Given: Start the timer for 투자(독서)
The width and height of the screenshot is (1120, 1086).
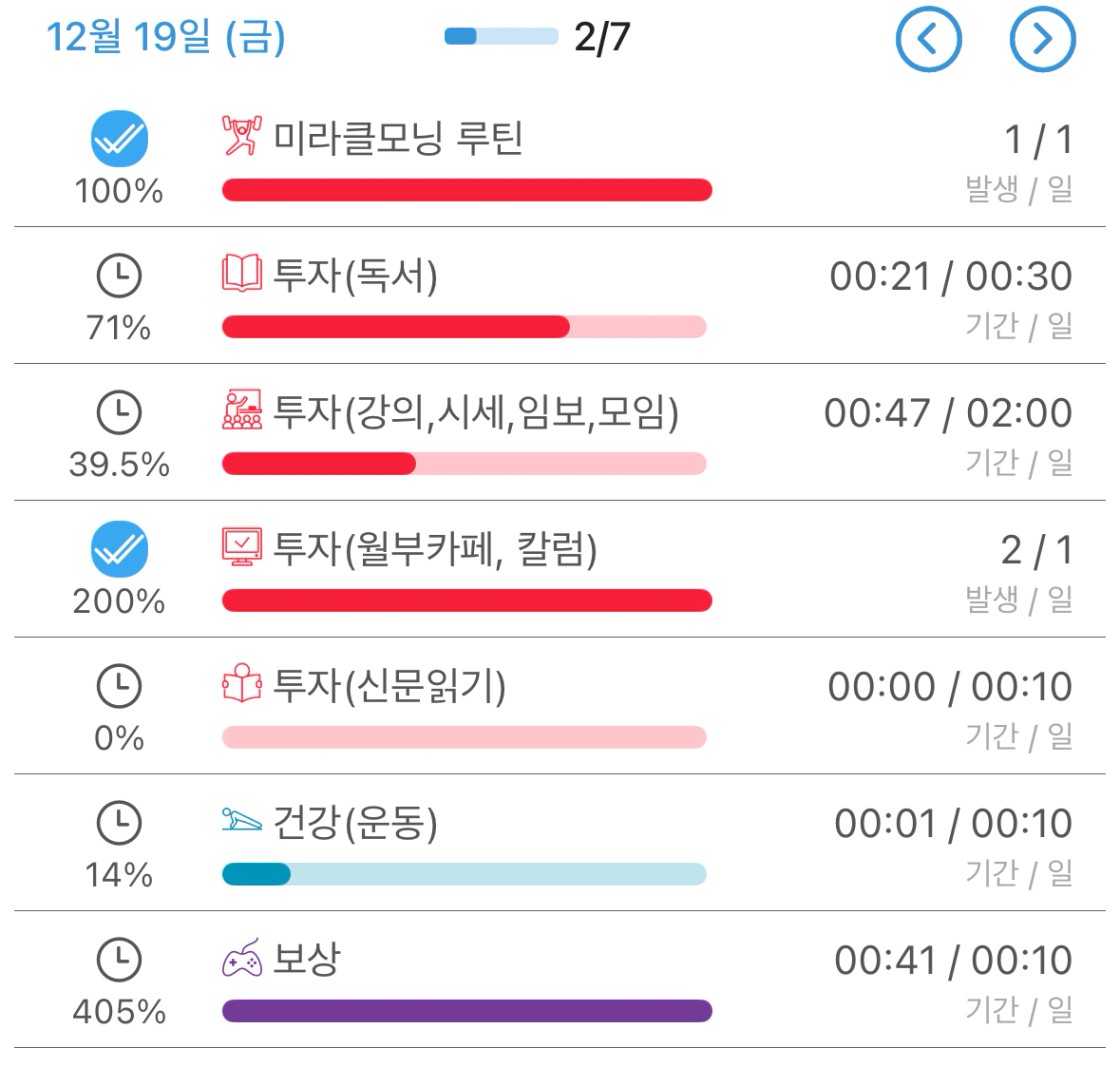Looking at the screenshot, I should pyautogui.click(x=119, y=276).
